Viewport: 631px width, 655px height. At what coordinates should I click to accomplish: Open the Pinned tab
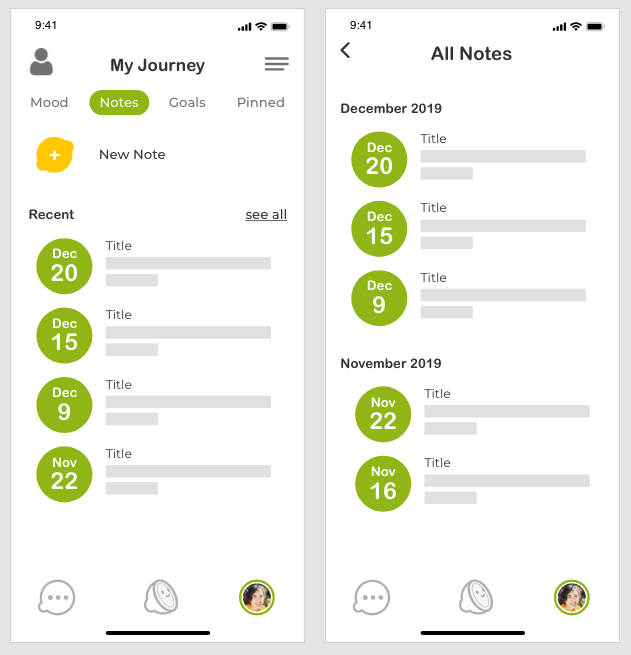(x=260, y=102)
